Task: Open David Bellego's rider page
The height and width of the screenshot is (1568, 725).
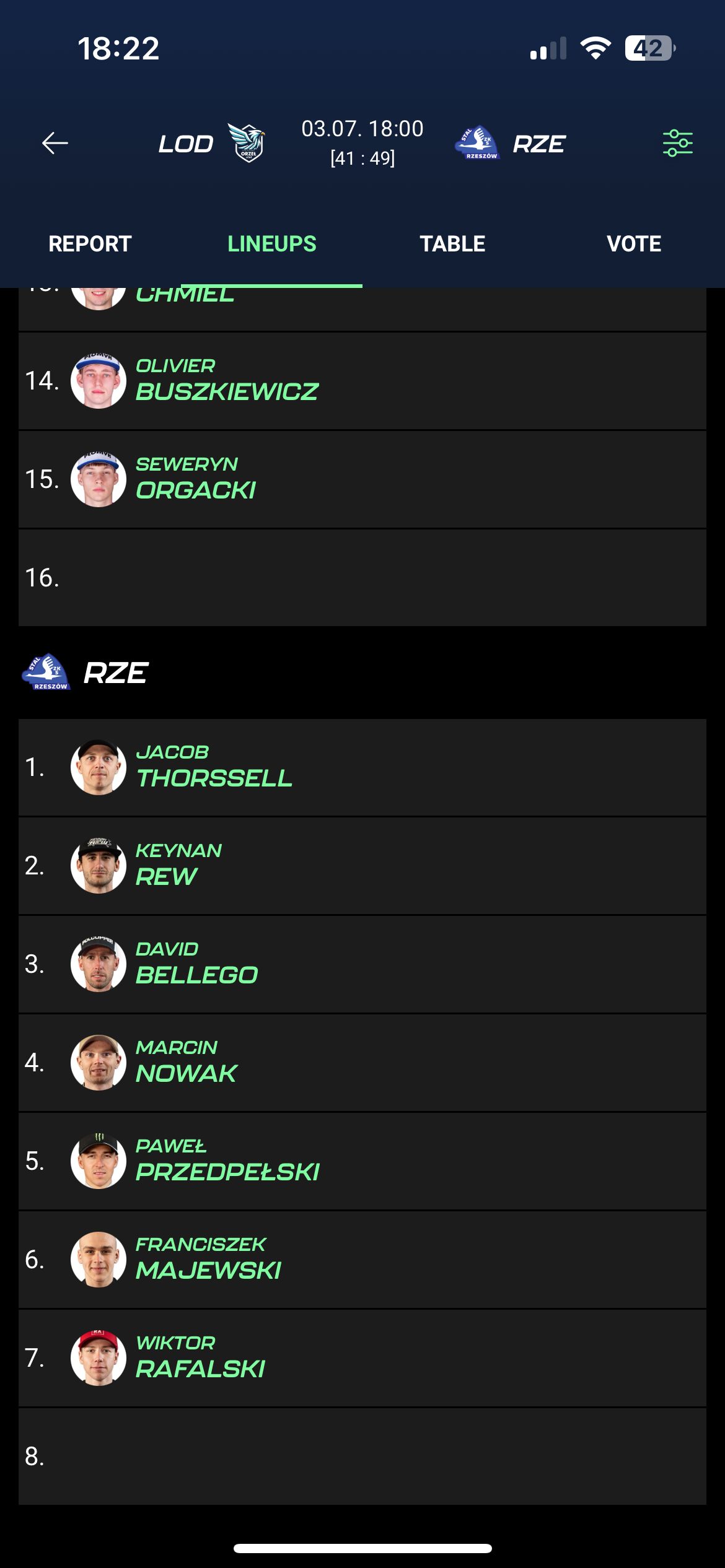Action: pyautogui.click(x=362, y=964)
